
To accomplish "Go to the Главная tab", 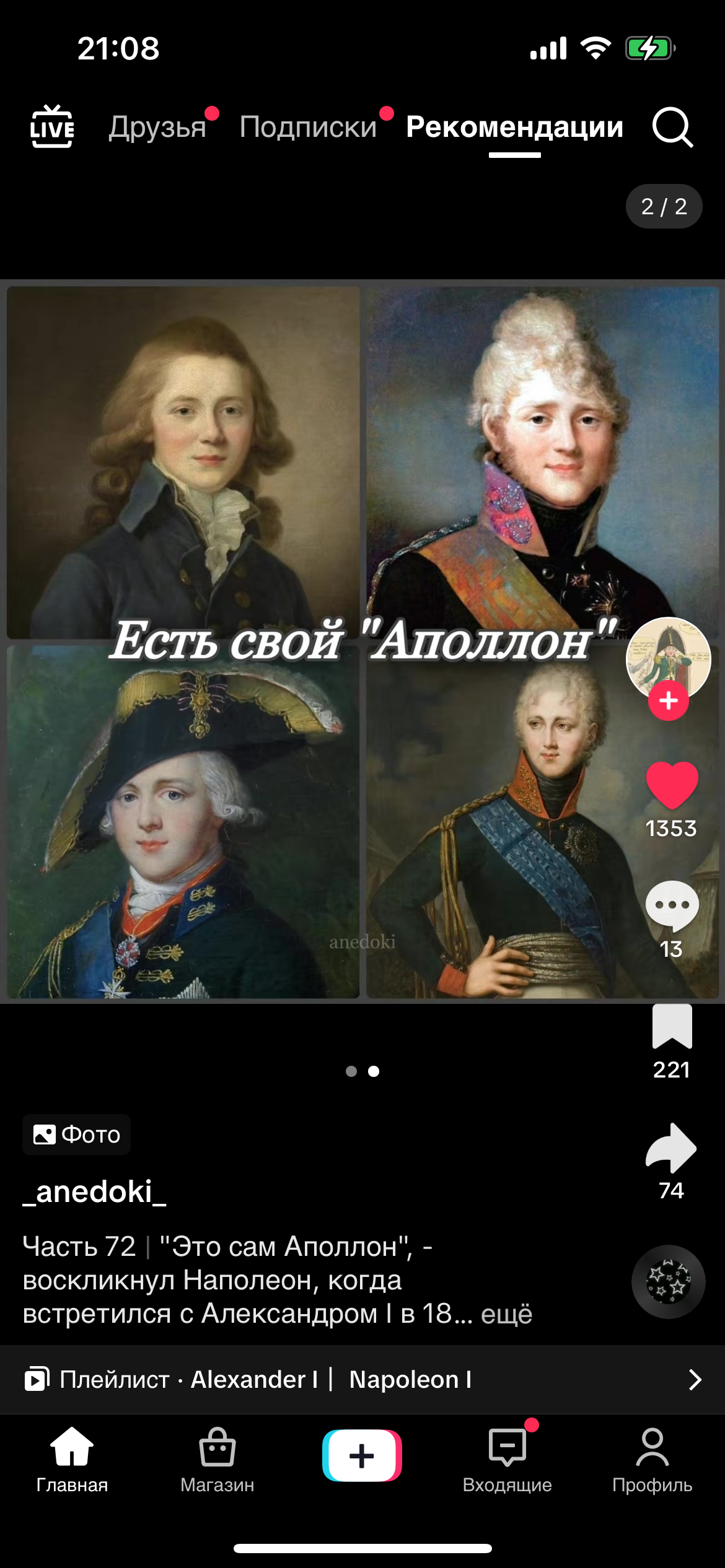I will point(72,1460).
